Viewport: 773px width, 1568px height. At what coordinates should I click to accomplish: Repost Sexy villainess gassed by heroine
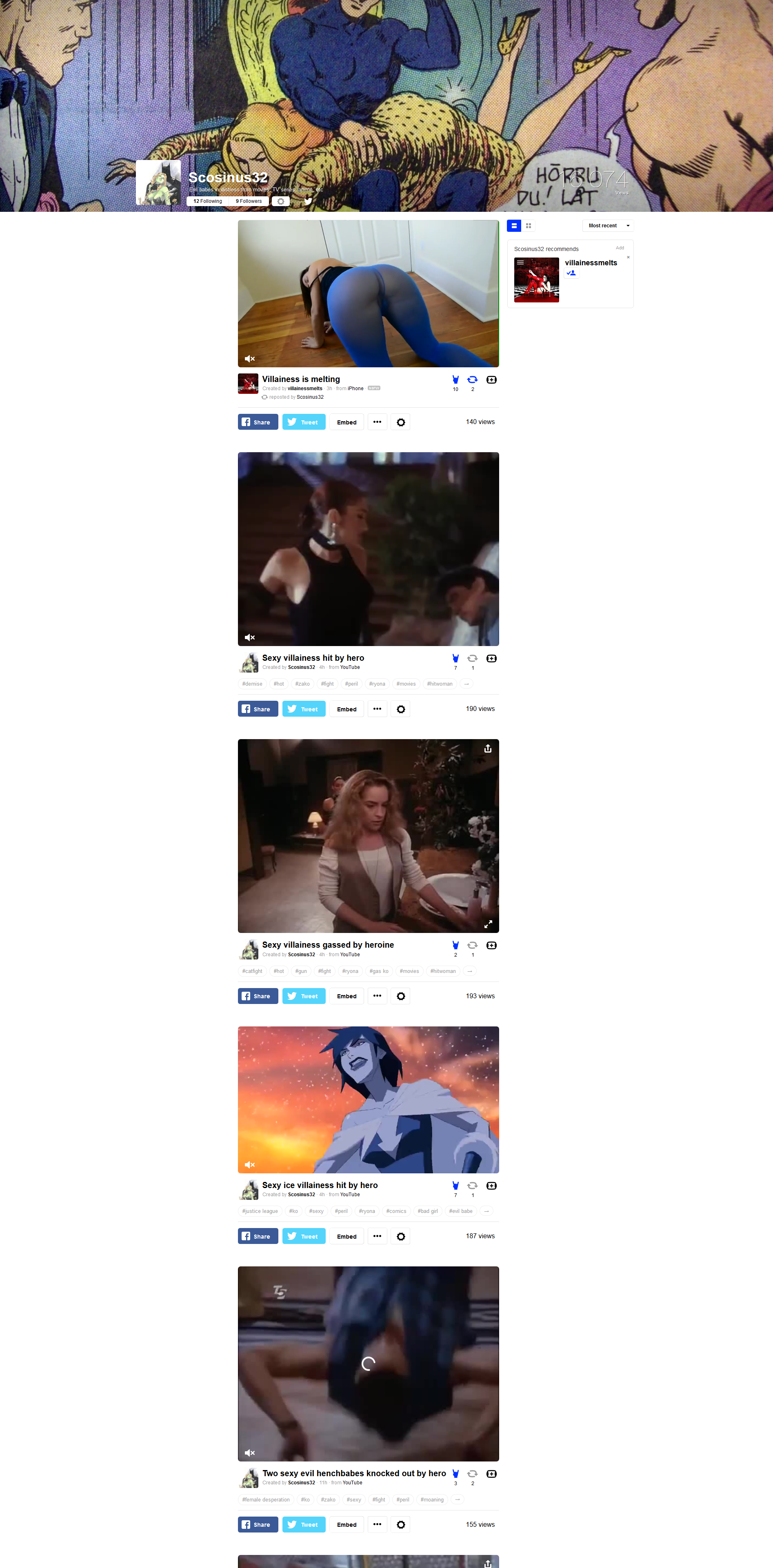472,945
